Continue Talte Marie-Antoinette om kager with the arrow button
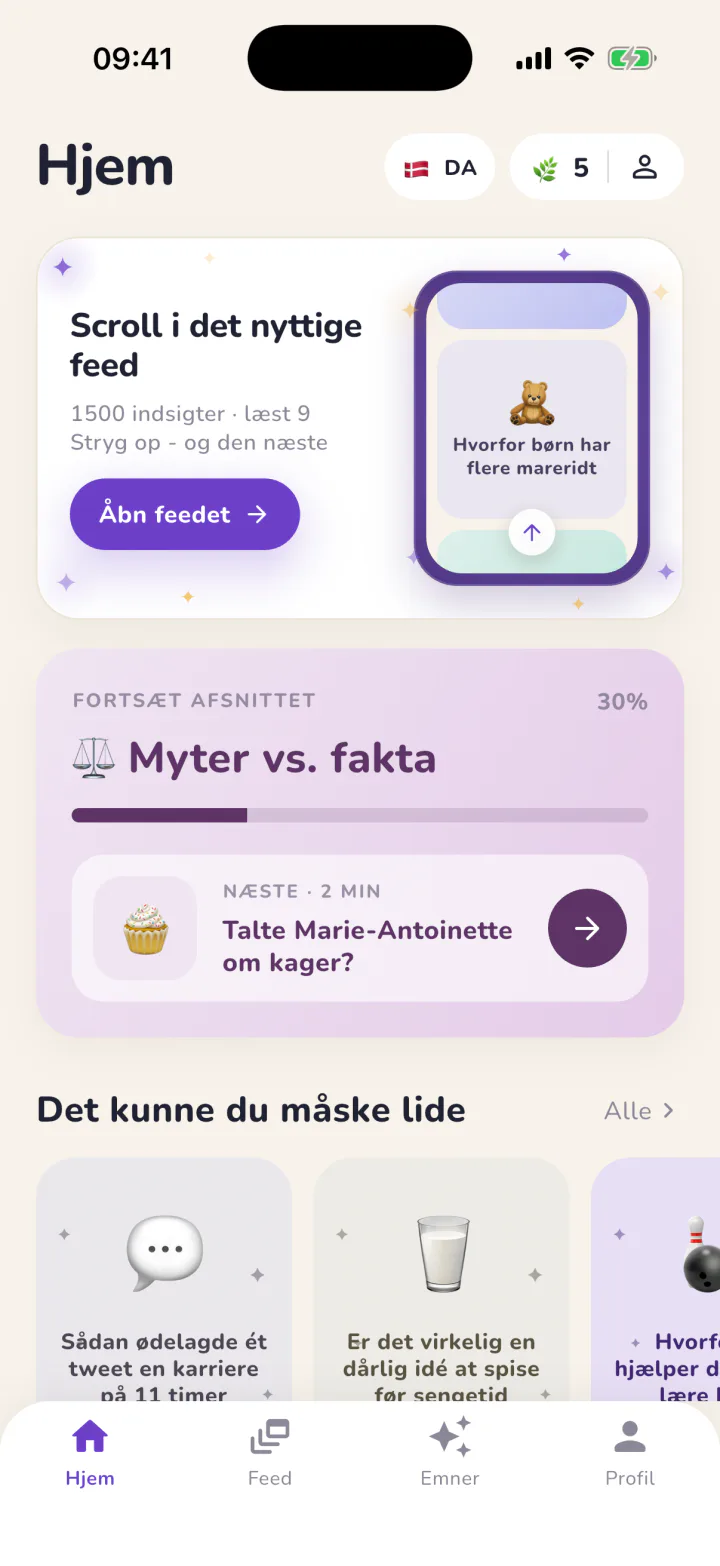 click(x=587, y=928)
